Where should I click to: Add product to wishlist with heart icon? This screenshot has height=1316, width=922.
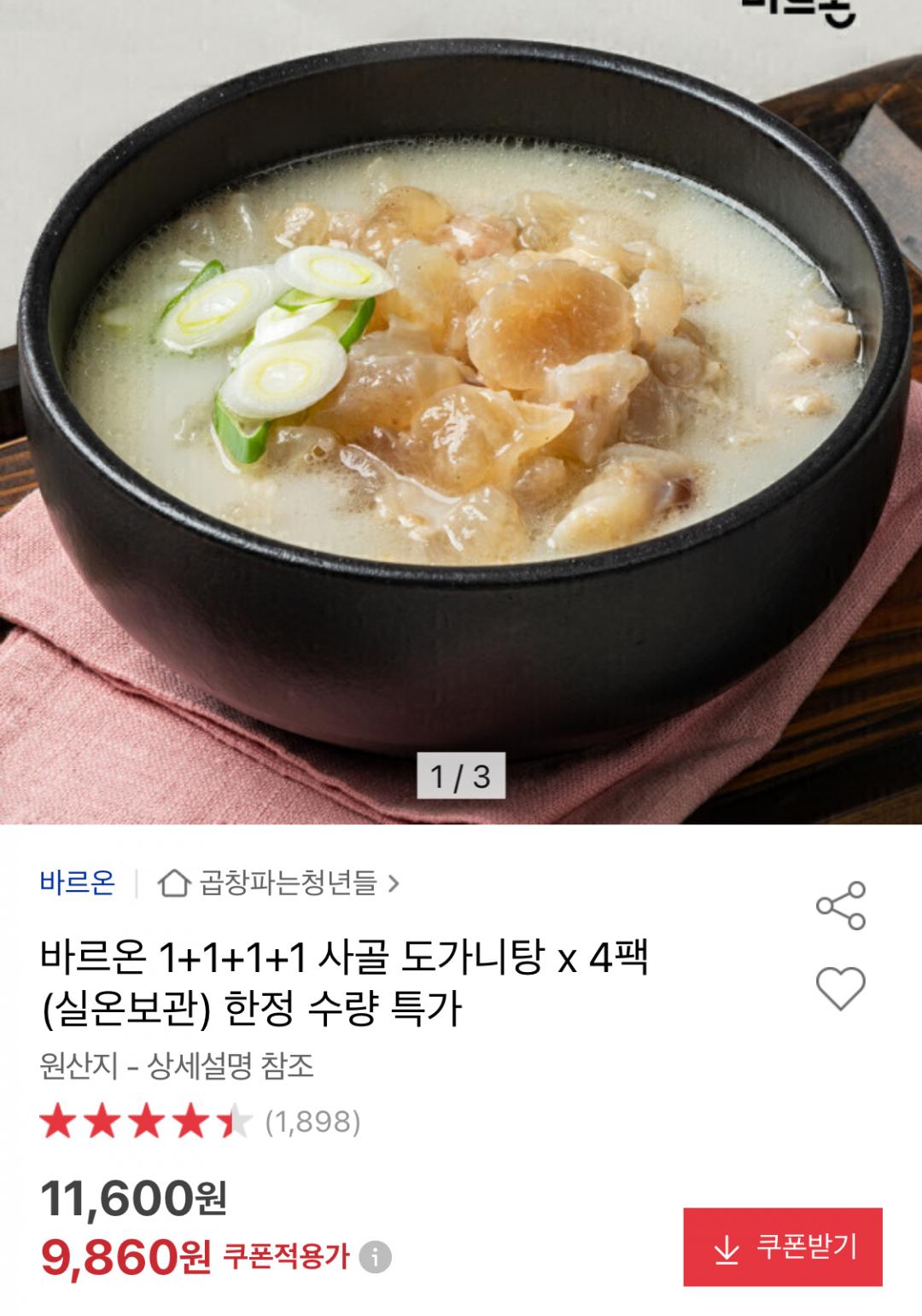(841, 988)
